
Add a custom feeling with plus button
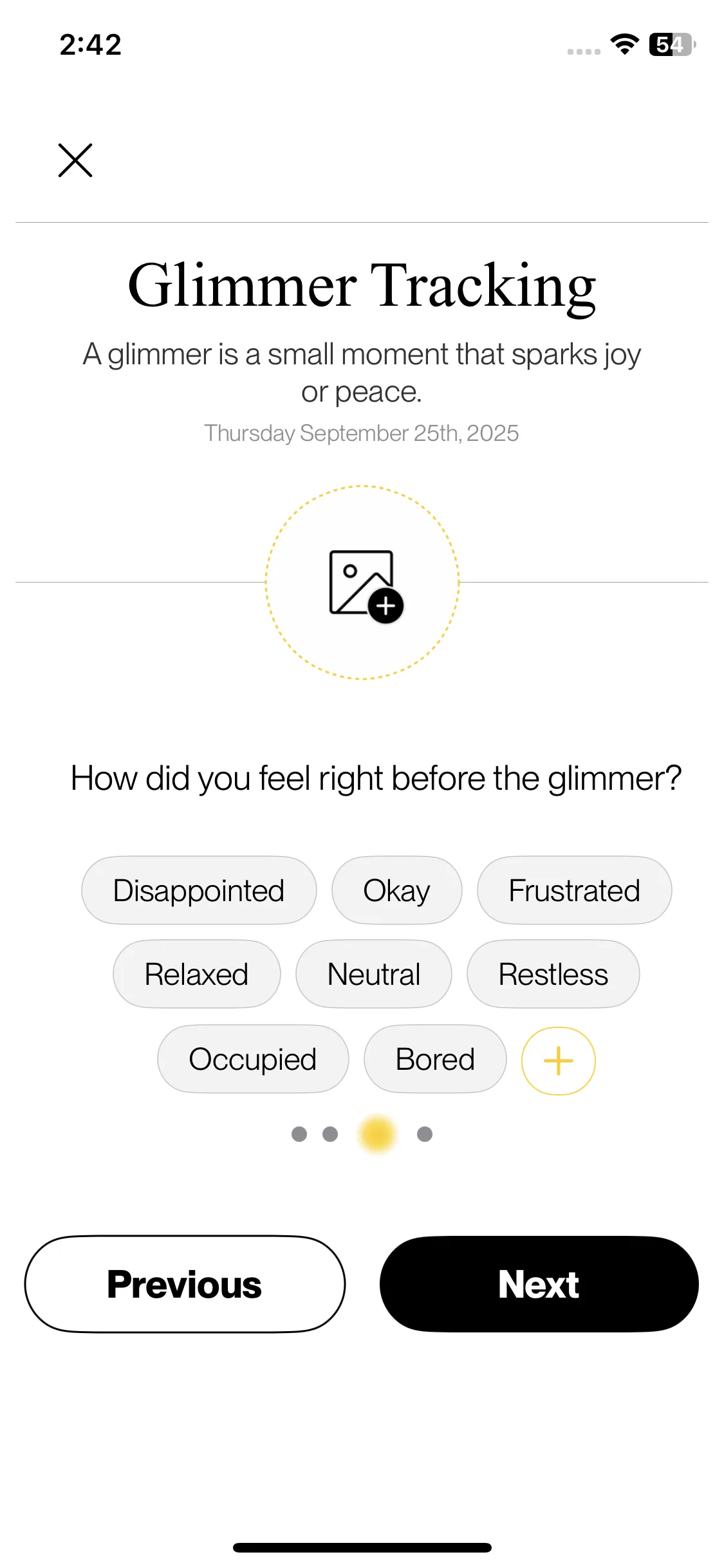558,1061
